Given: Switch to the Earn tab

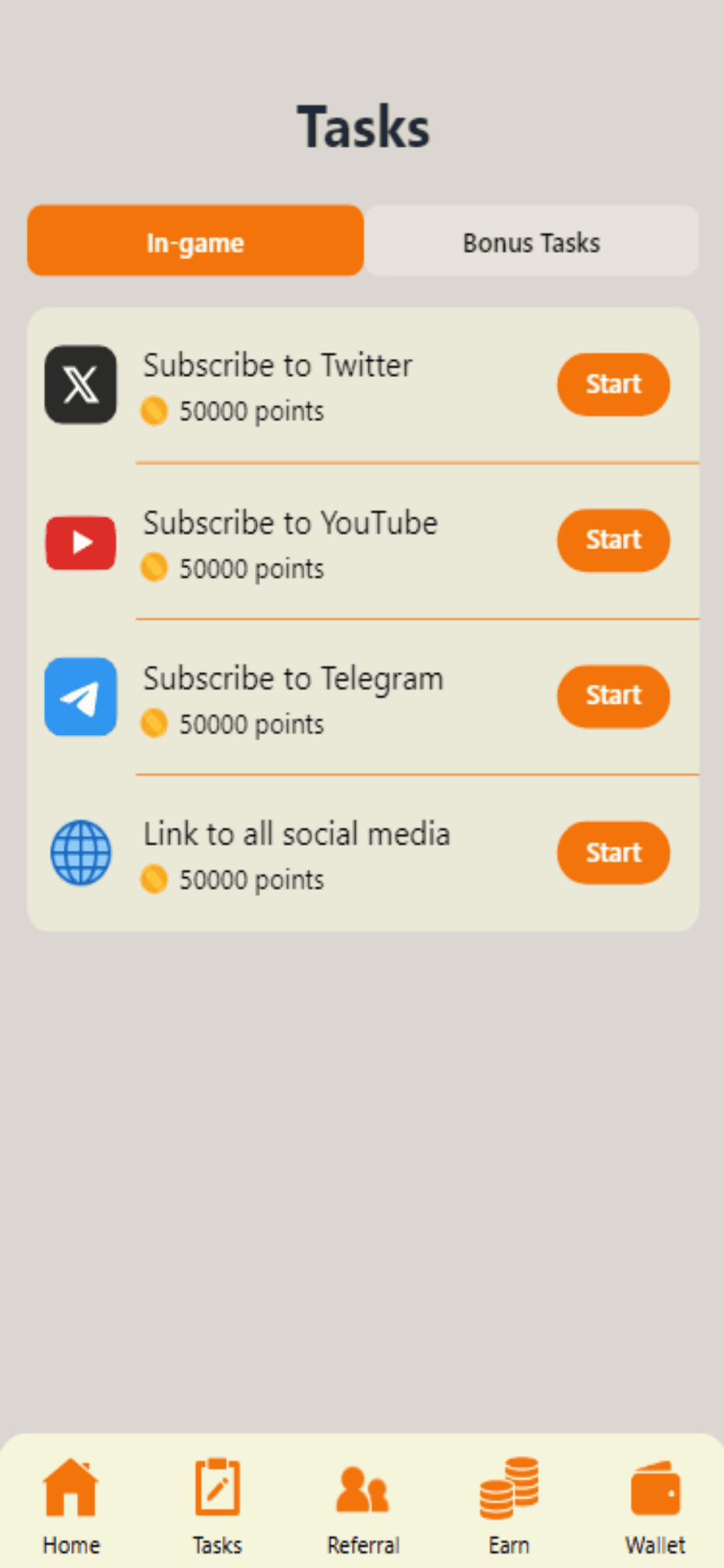Looking at the screenshot, I should click(x=509, y=1504).
